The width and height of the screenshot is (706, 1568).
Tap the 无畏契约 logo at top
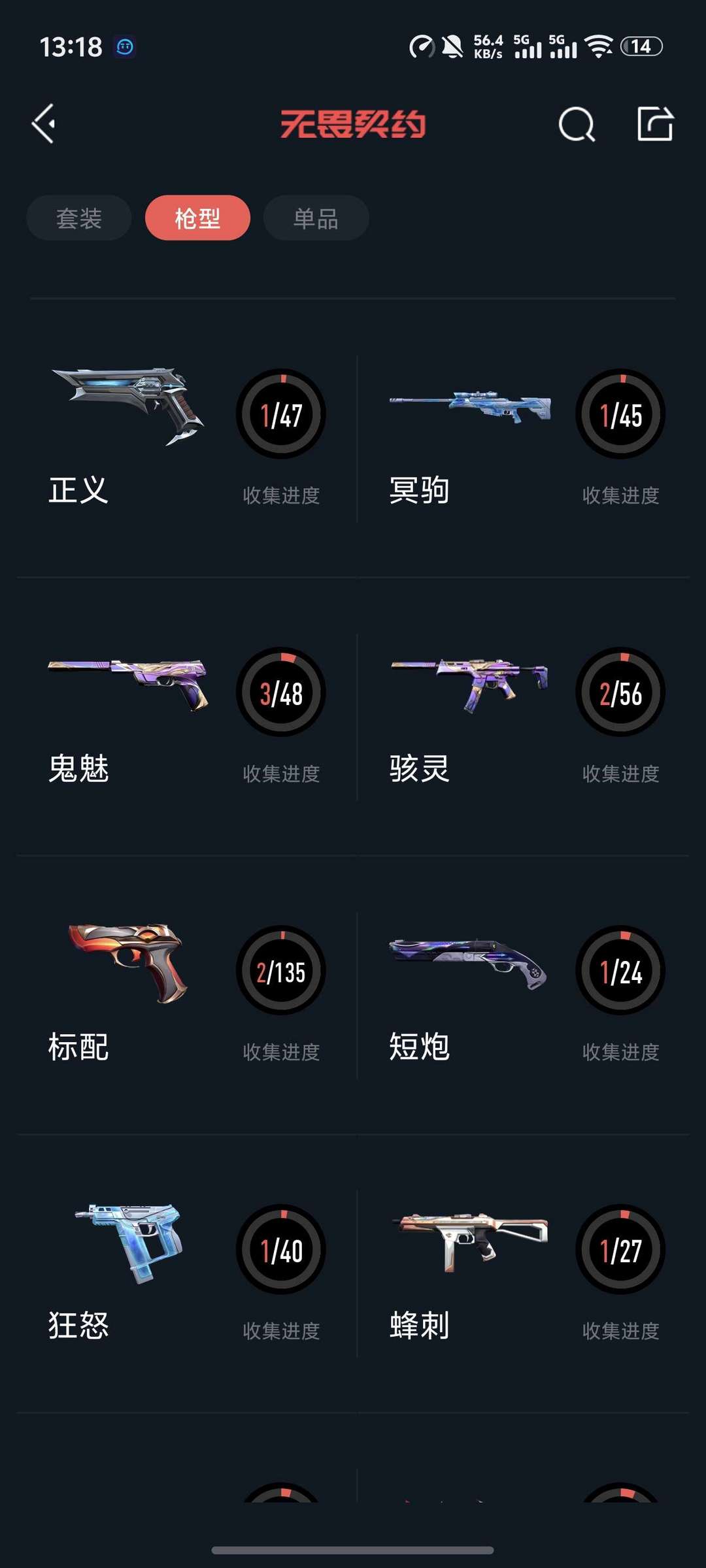click(353, 124)
